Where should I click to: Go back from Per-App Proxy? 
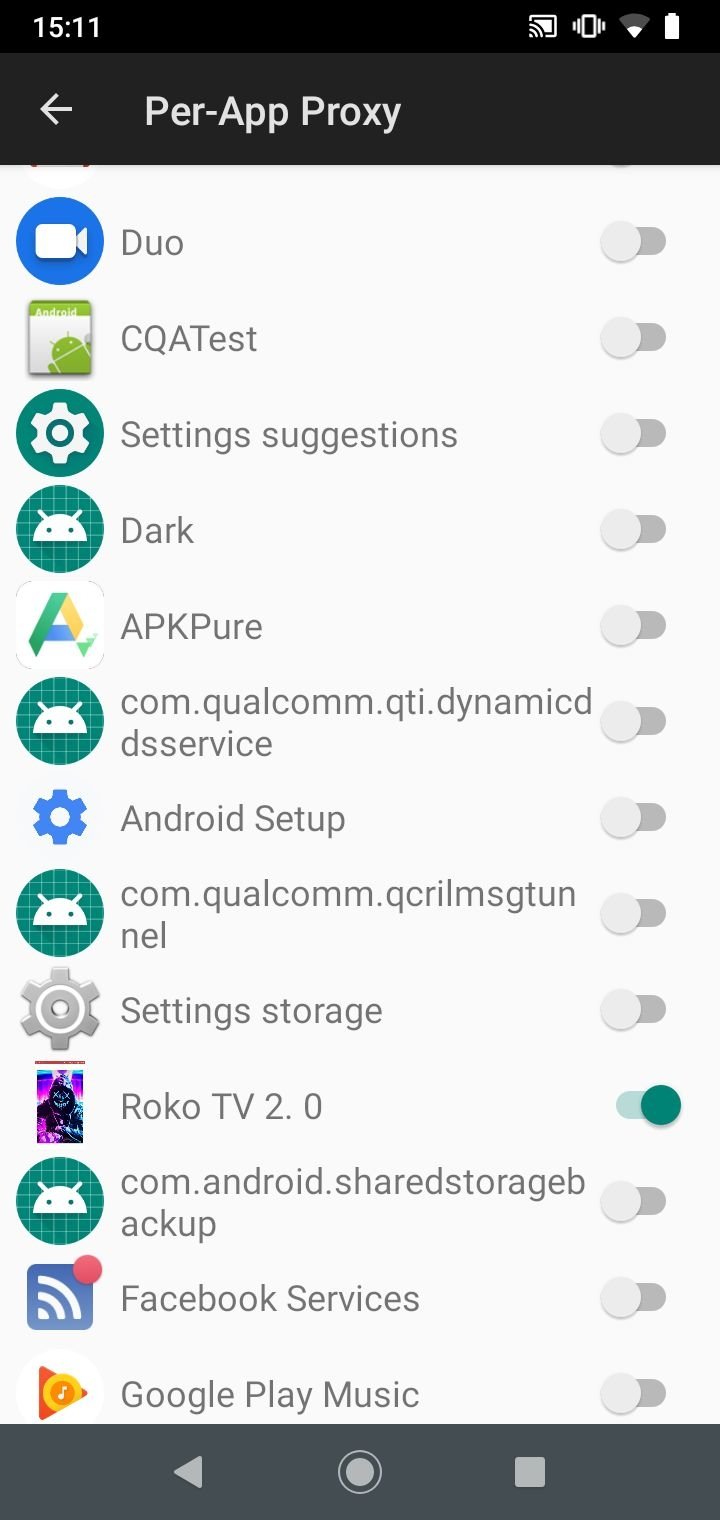tap(56, 110)
